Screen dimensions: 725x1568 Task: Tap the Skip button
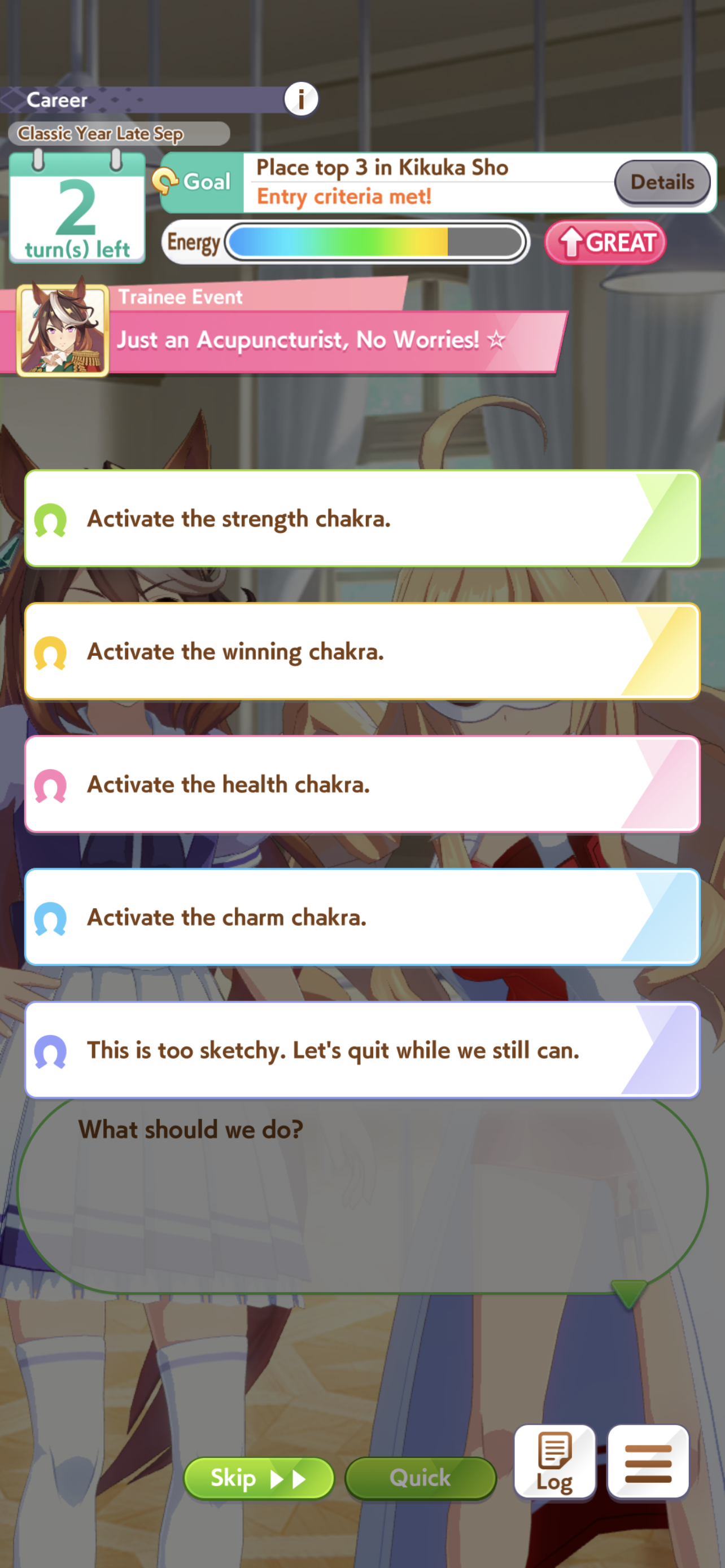point(259,1478)
